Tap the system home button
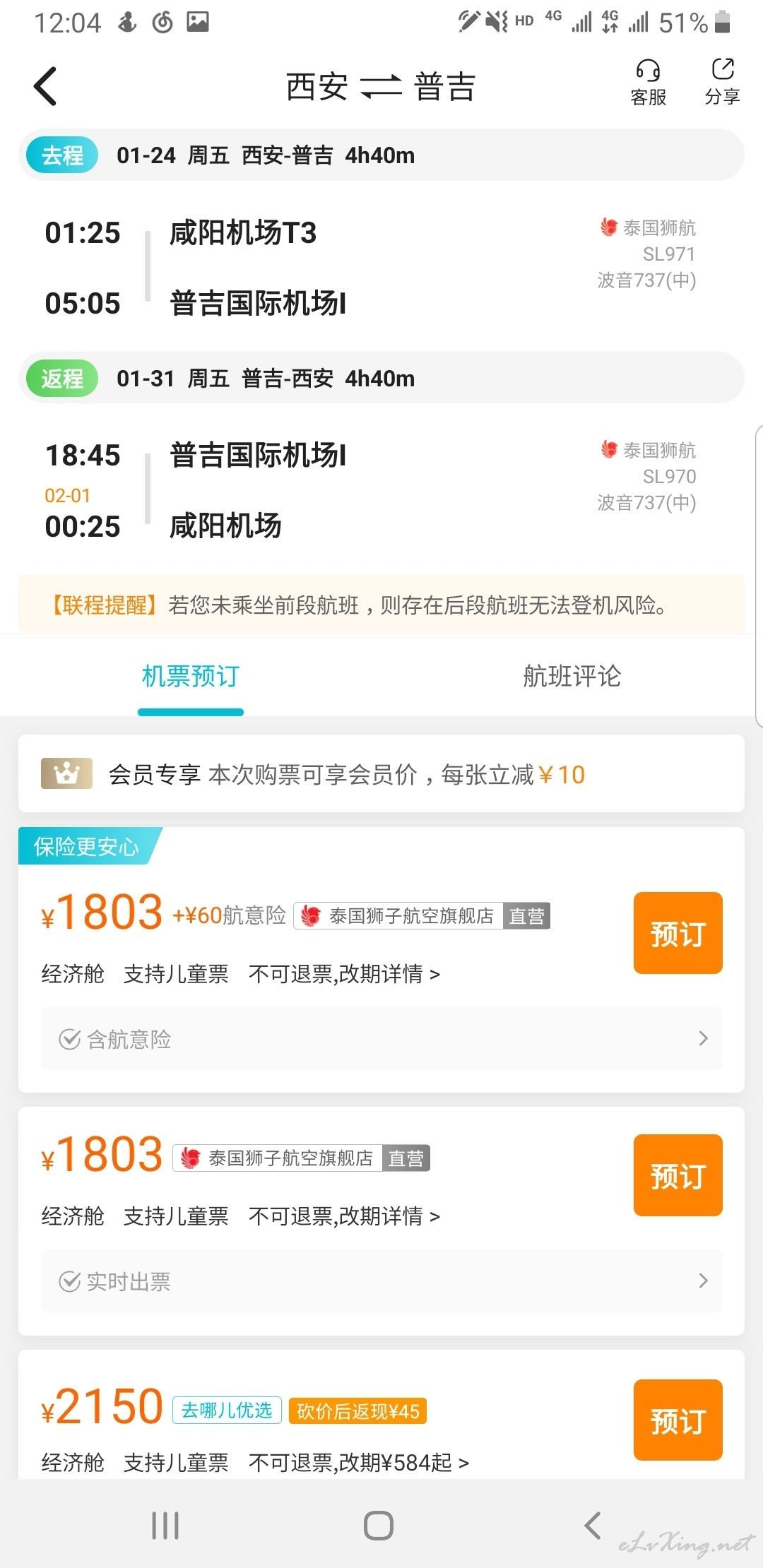 point(379,1526)
